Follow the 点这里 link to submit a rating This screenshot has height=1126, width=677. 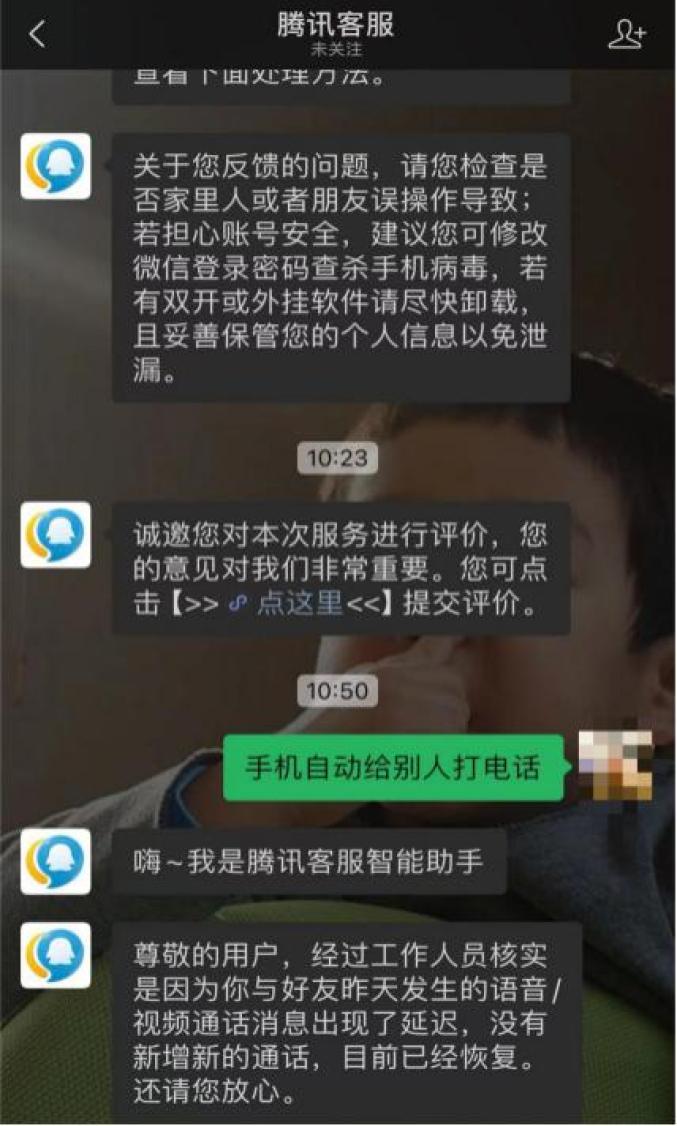(x=296, y=604)
